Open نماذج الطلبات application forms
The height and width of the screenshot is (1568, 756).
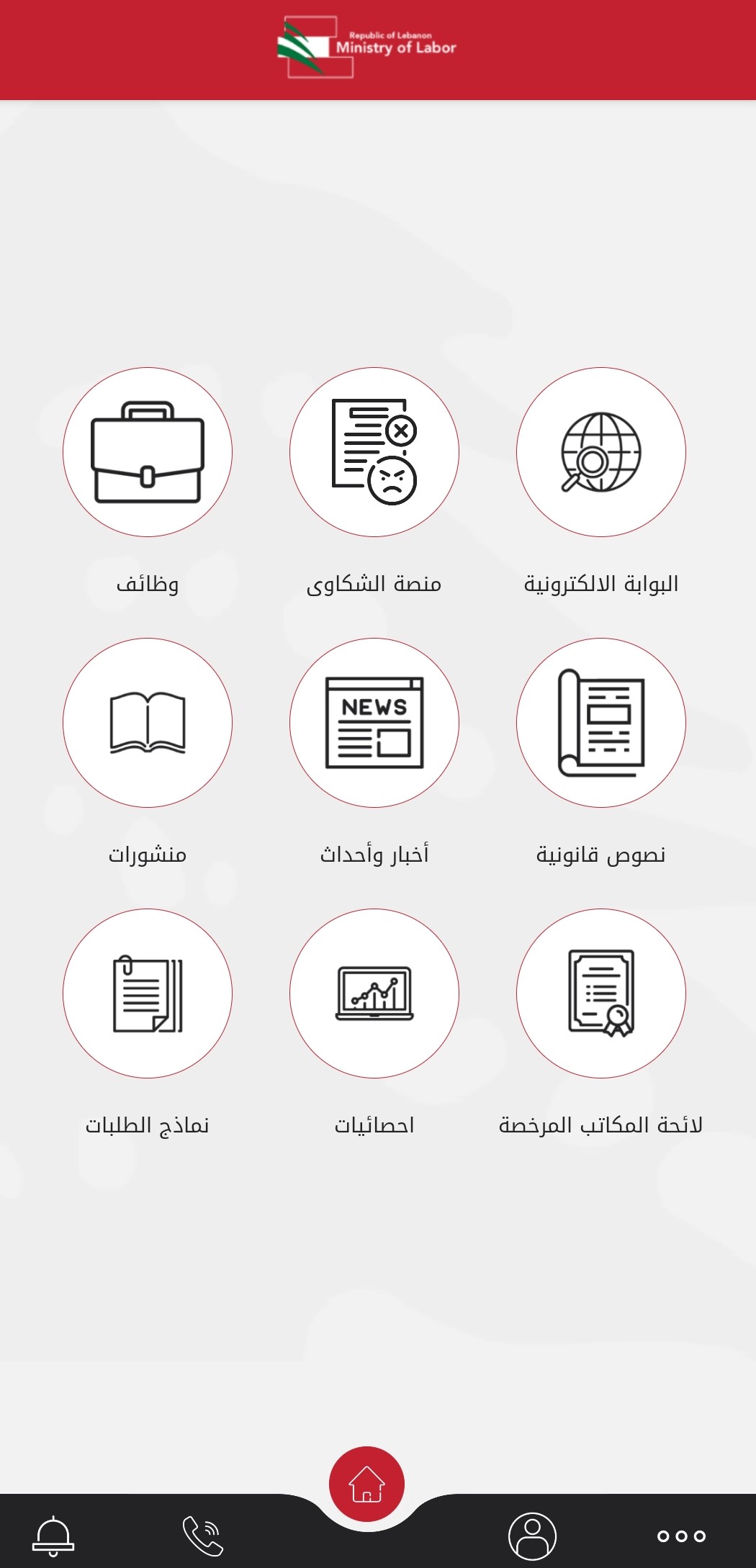148,993
